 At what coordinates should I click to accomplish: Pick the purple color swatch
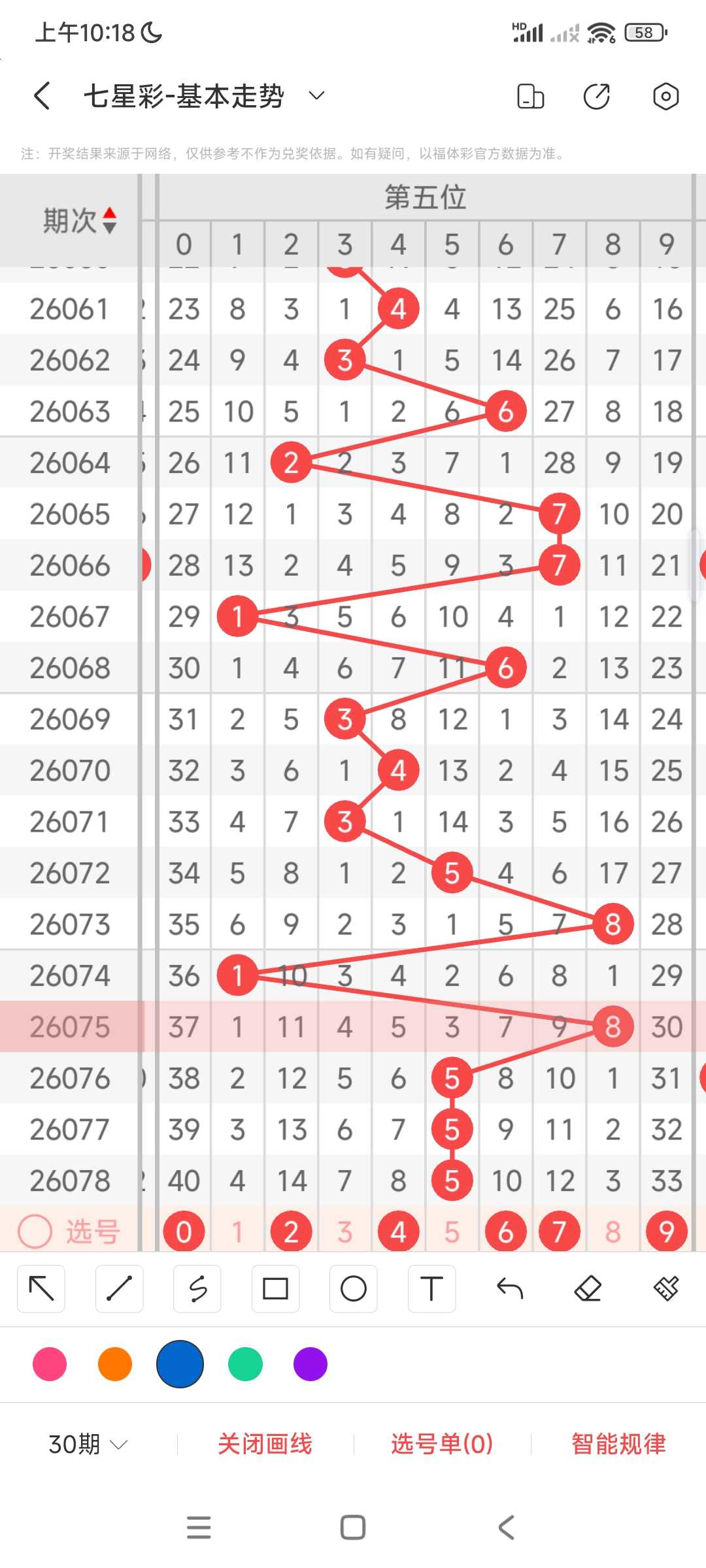coord(311,1364)
